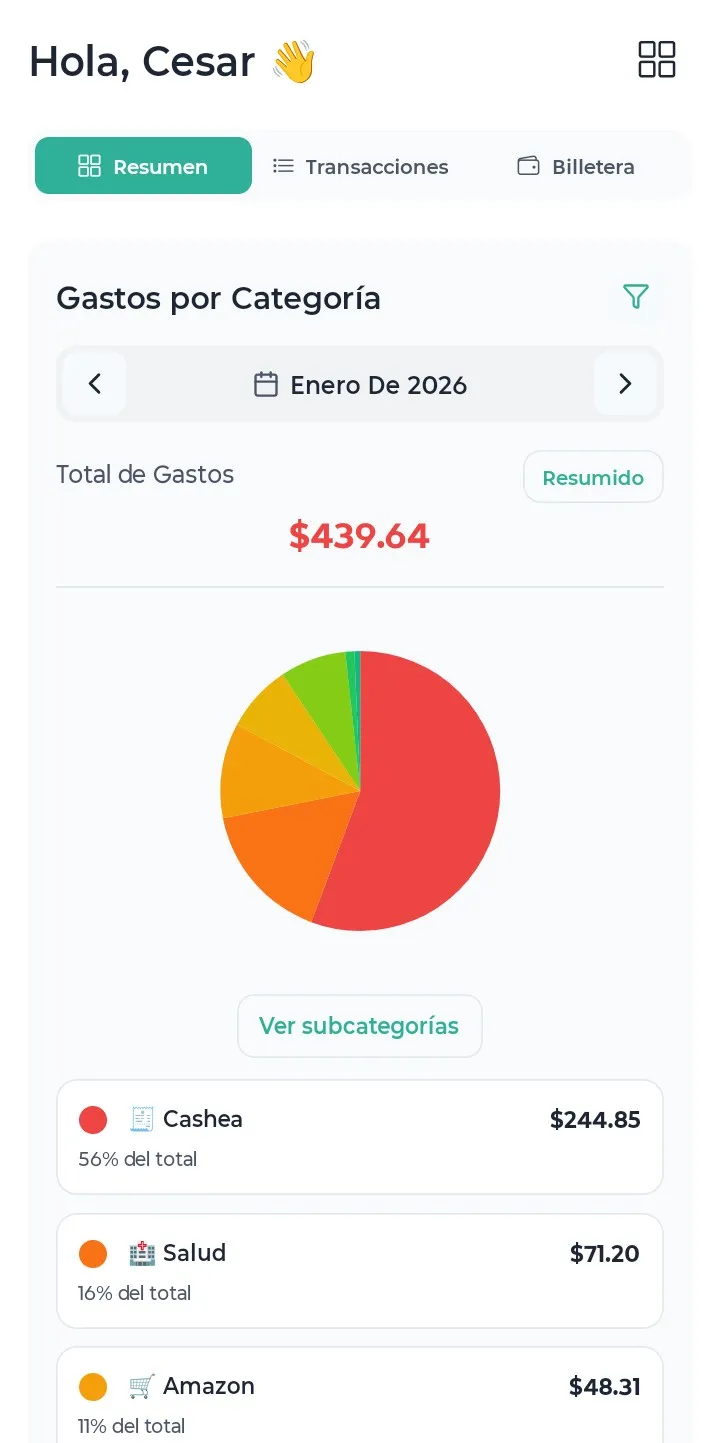The width and height of the screenshot is (720, 1443).
Task: Open the filter icon in Gastos por Categoría
Action: coord(636,297)
